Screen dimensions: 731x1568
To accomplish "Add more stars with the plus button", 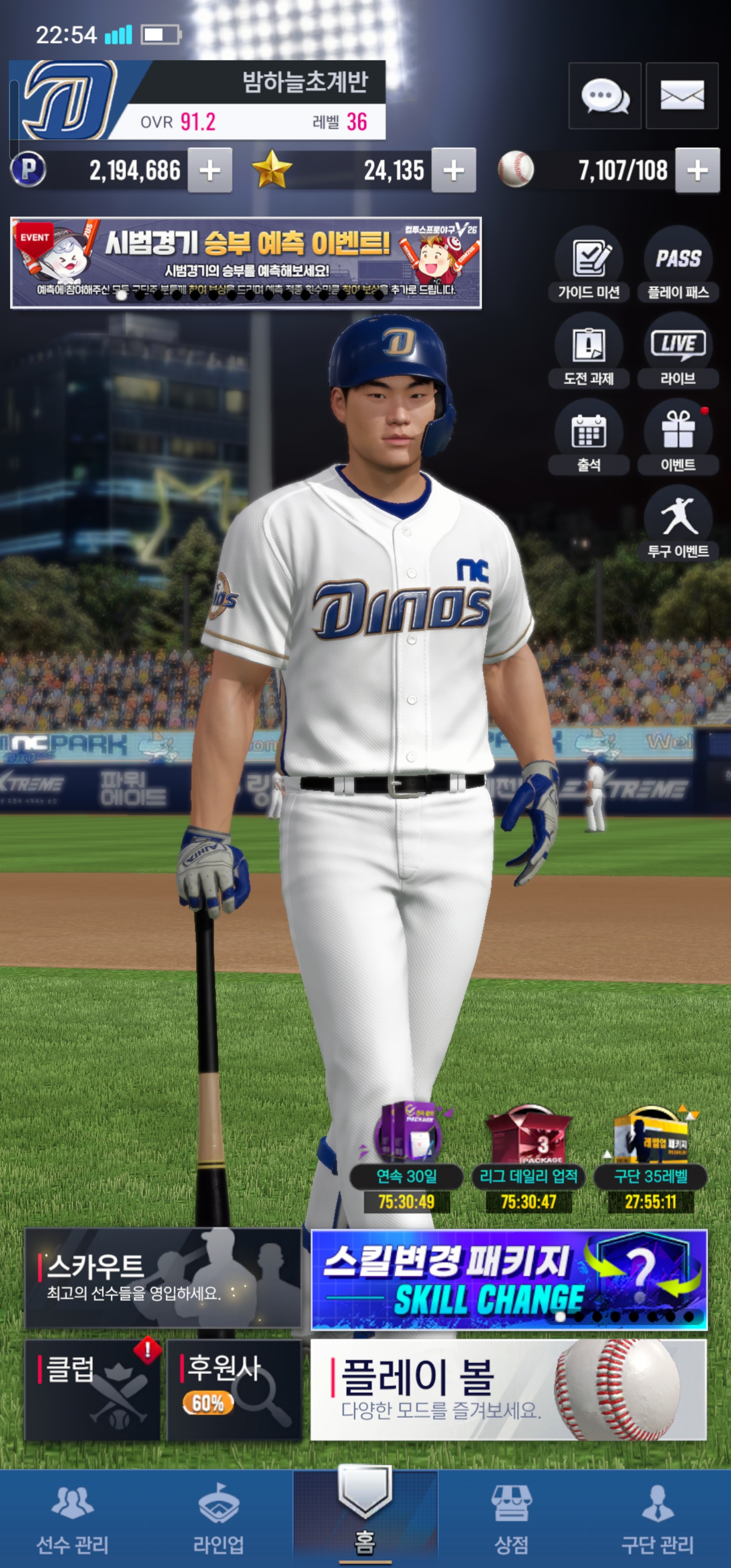I will pos(453,171).
